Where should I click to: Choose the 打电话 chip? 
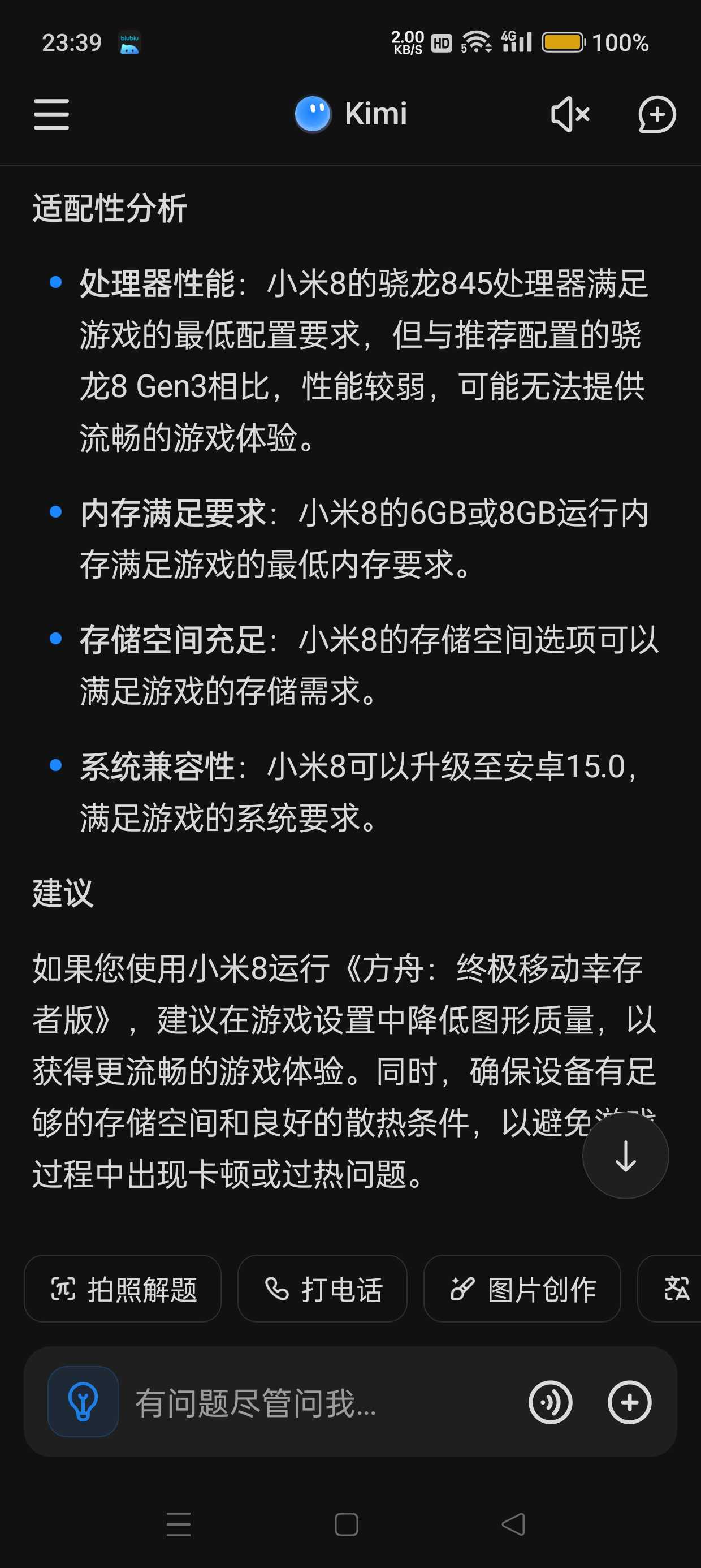point(322,1289)
